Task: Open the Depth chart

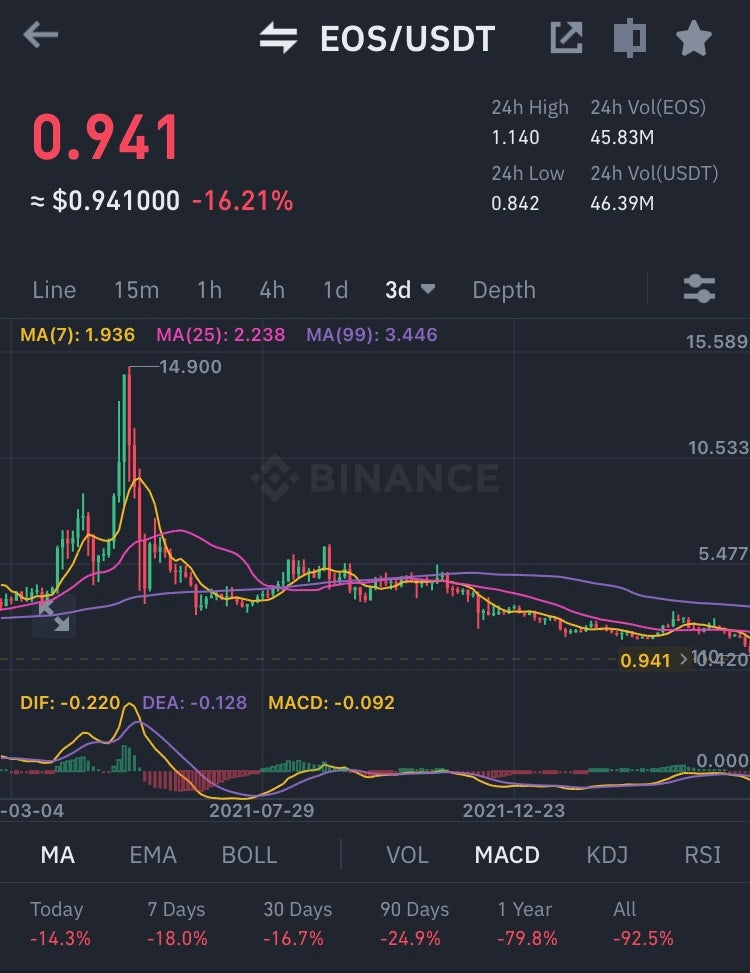Action: pos(504,290)
